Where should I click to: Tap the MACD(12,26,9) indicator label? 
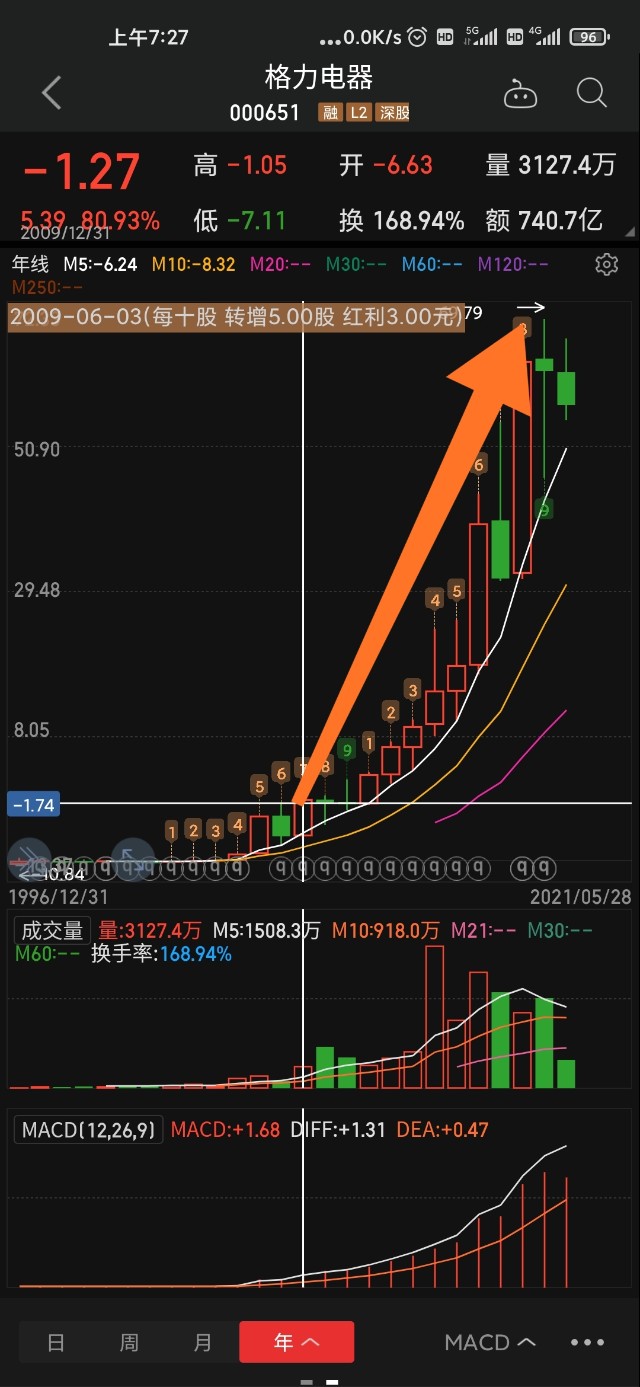pyautogui.click(x=89, y=1130)
